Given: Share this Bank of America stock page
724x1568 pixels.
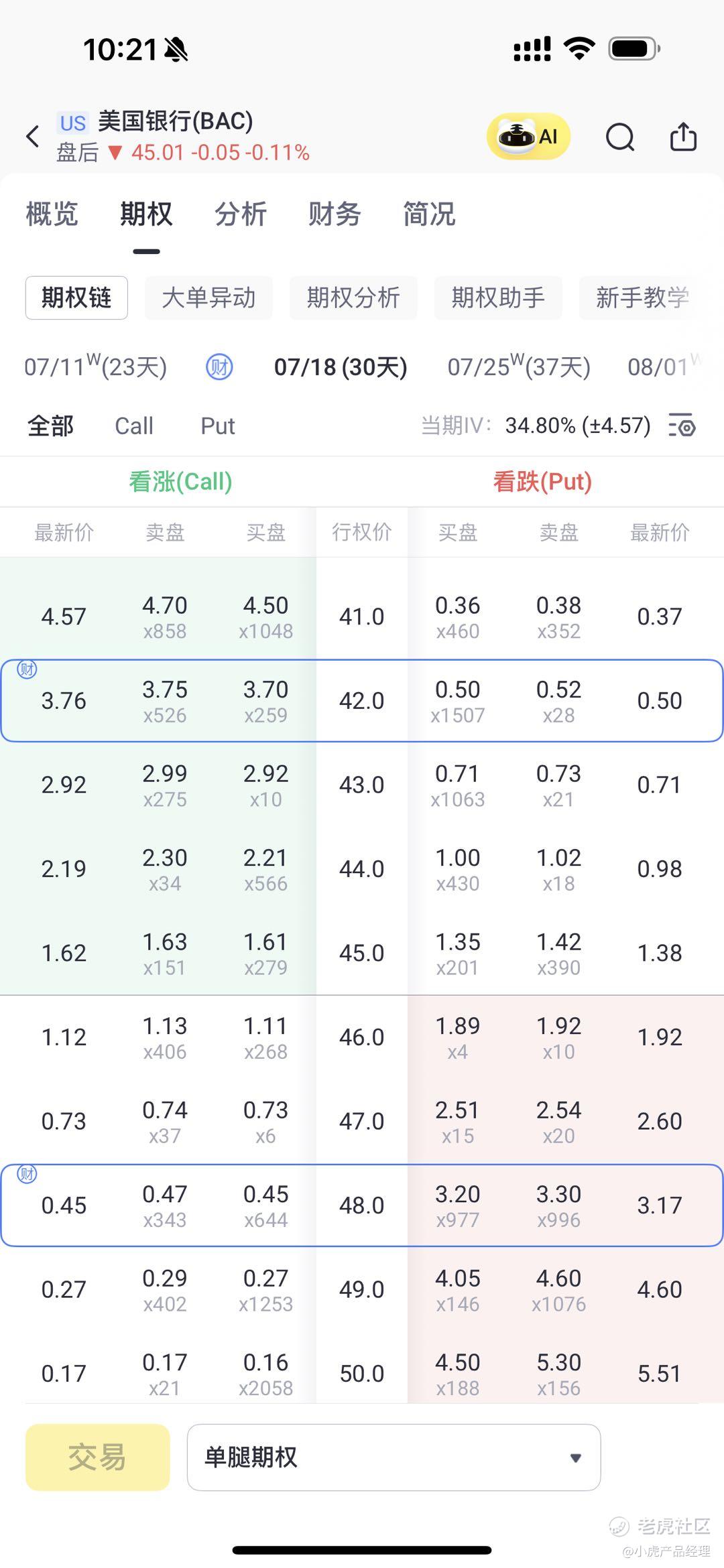Looking at the screenshot, I should 683,137.
